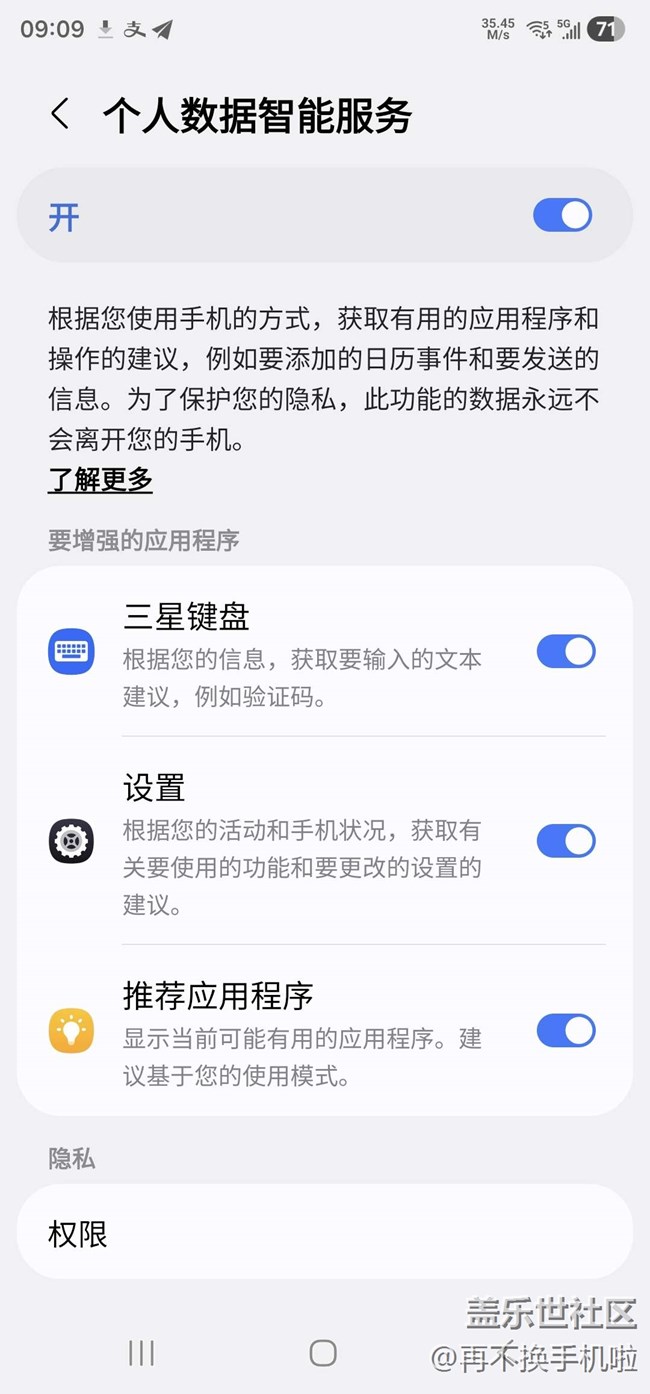Switch off 推荐应用程序
Image resolution: width=650 pixels, height=1394 pixels.
(x=566, y=1030)
